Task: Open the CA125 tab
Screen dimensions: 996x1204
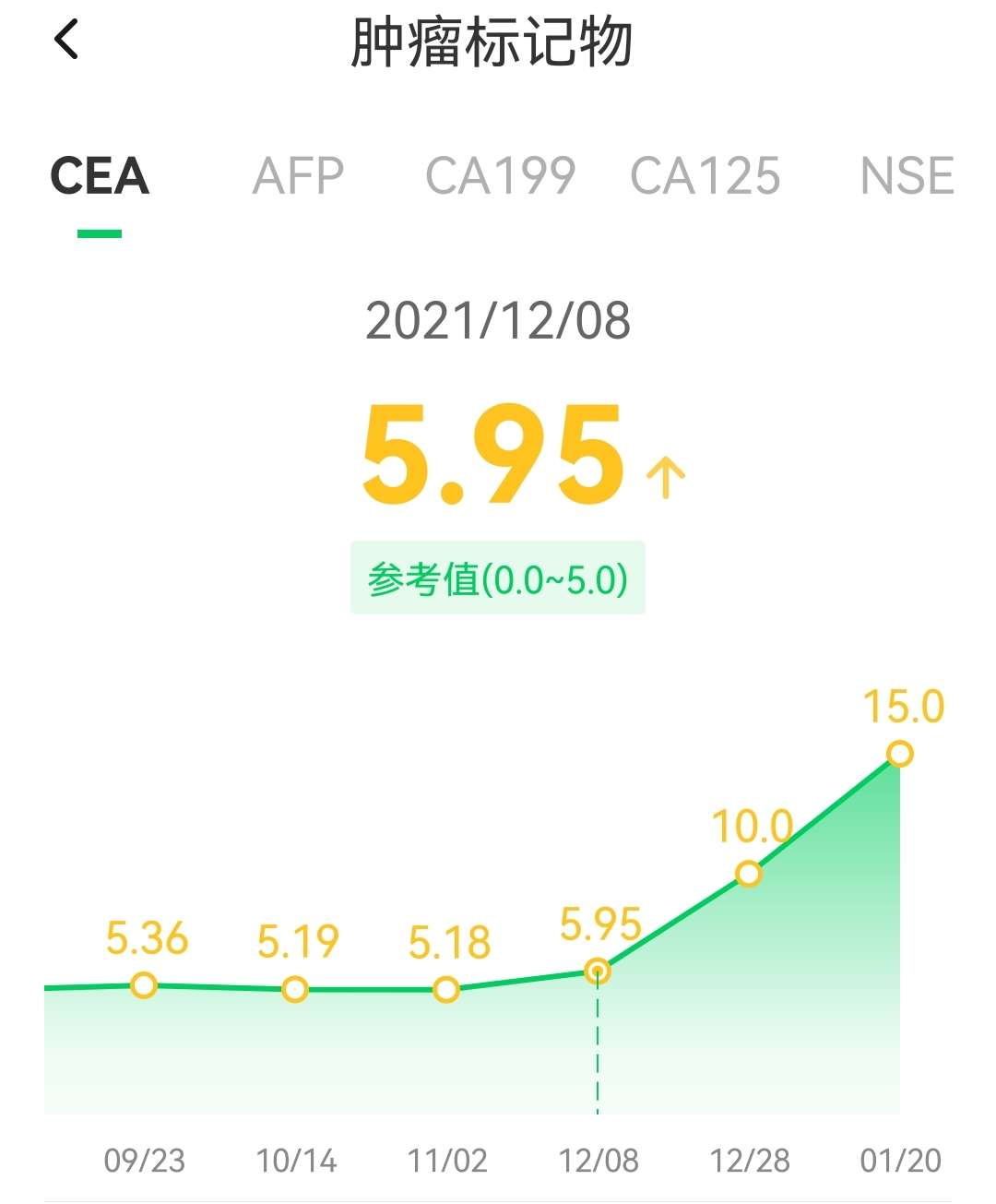Action: (x=705, y=176)
